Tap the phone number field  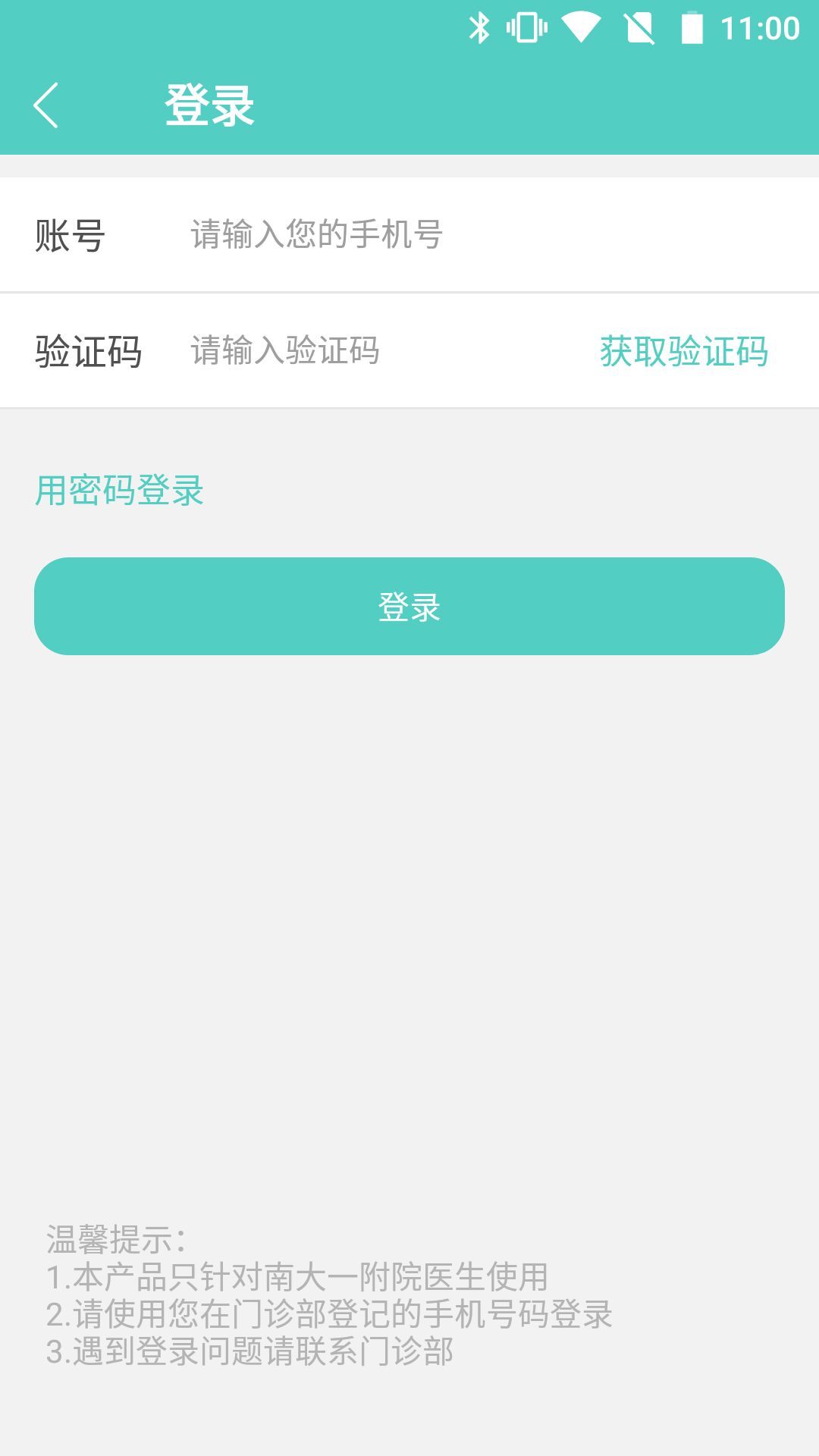tap(455, 234)
